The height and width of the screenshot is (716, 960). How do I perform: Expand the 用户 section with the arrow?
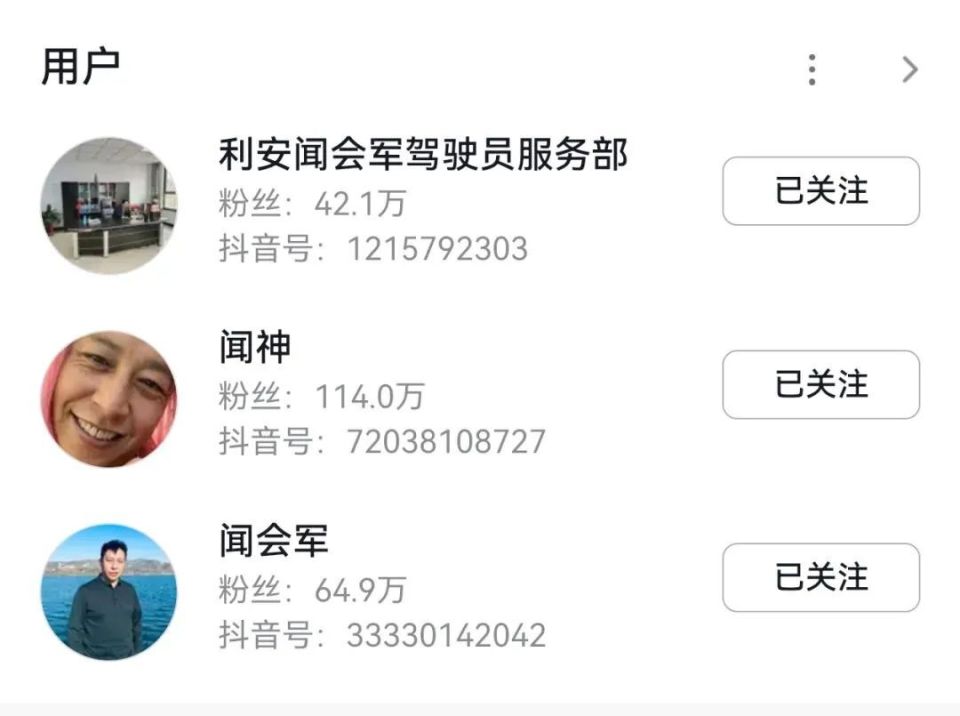[x=909, y=69]
